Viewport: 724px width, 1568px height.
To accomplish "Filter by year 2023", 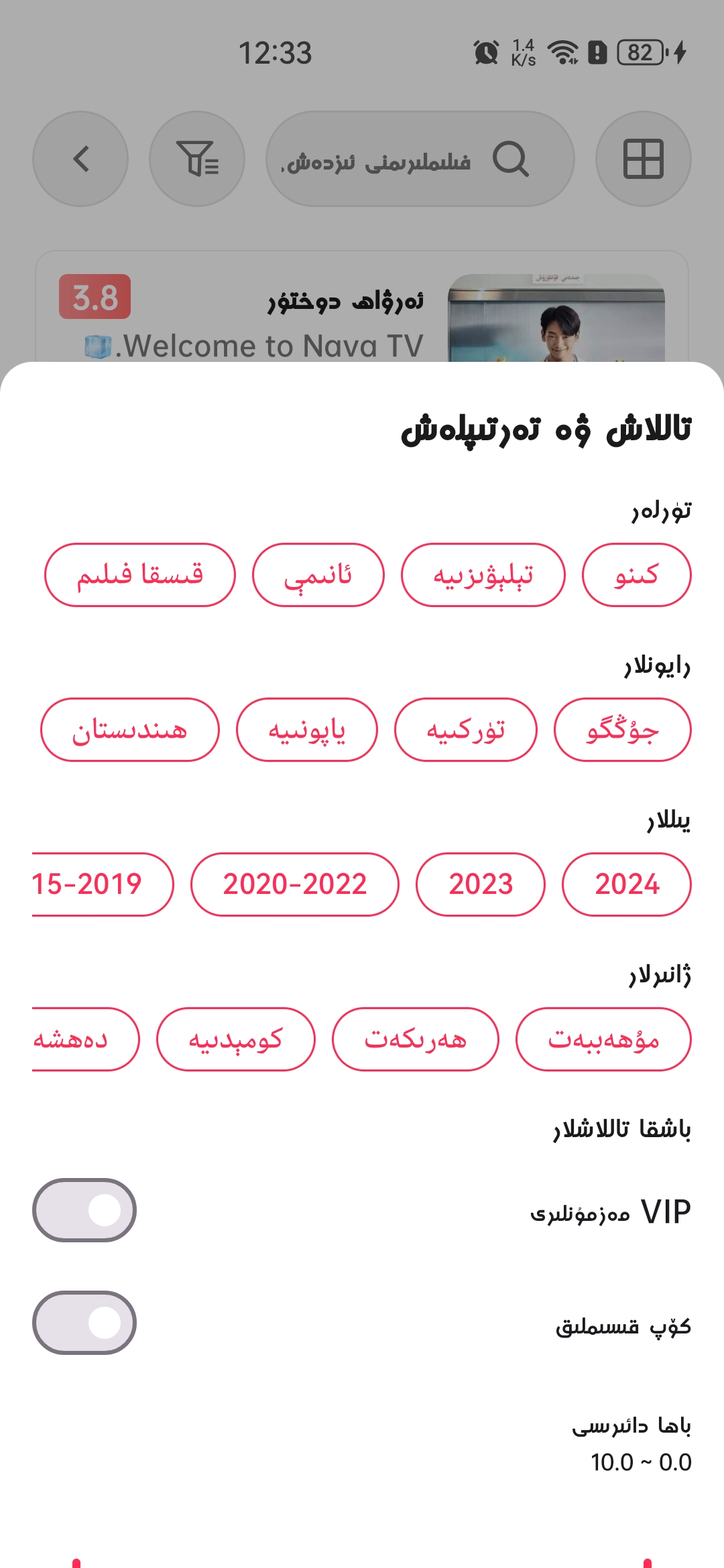I will 480,885.
